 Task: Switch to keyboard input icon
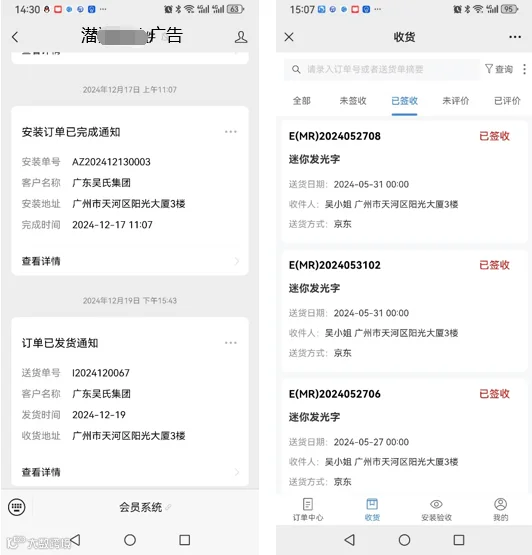(x=17, y=507)
